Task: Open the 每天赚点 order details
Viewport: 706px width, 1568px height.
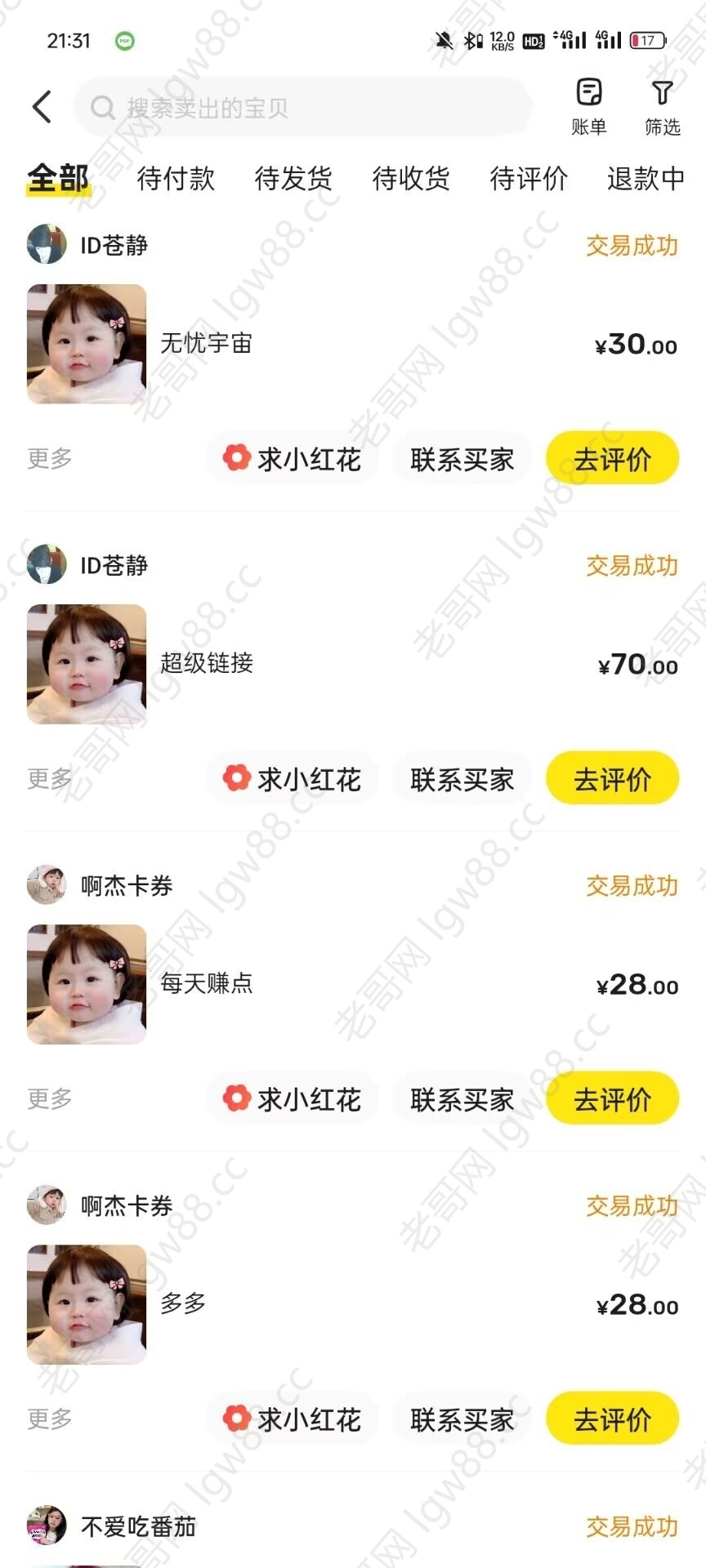Action: click(x=351, y=984)
